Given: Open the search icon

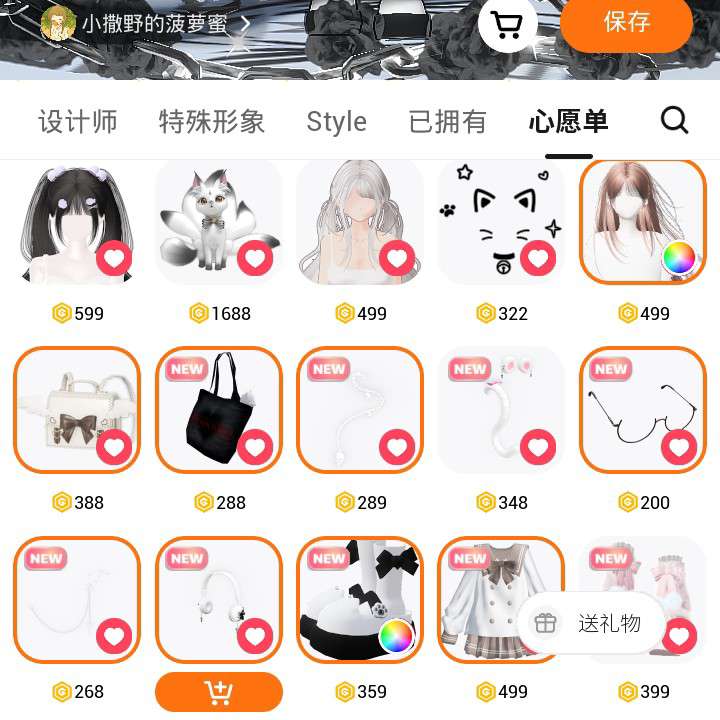Looking at the screenshot, I should tap(675, 121).
